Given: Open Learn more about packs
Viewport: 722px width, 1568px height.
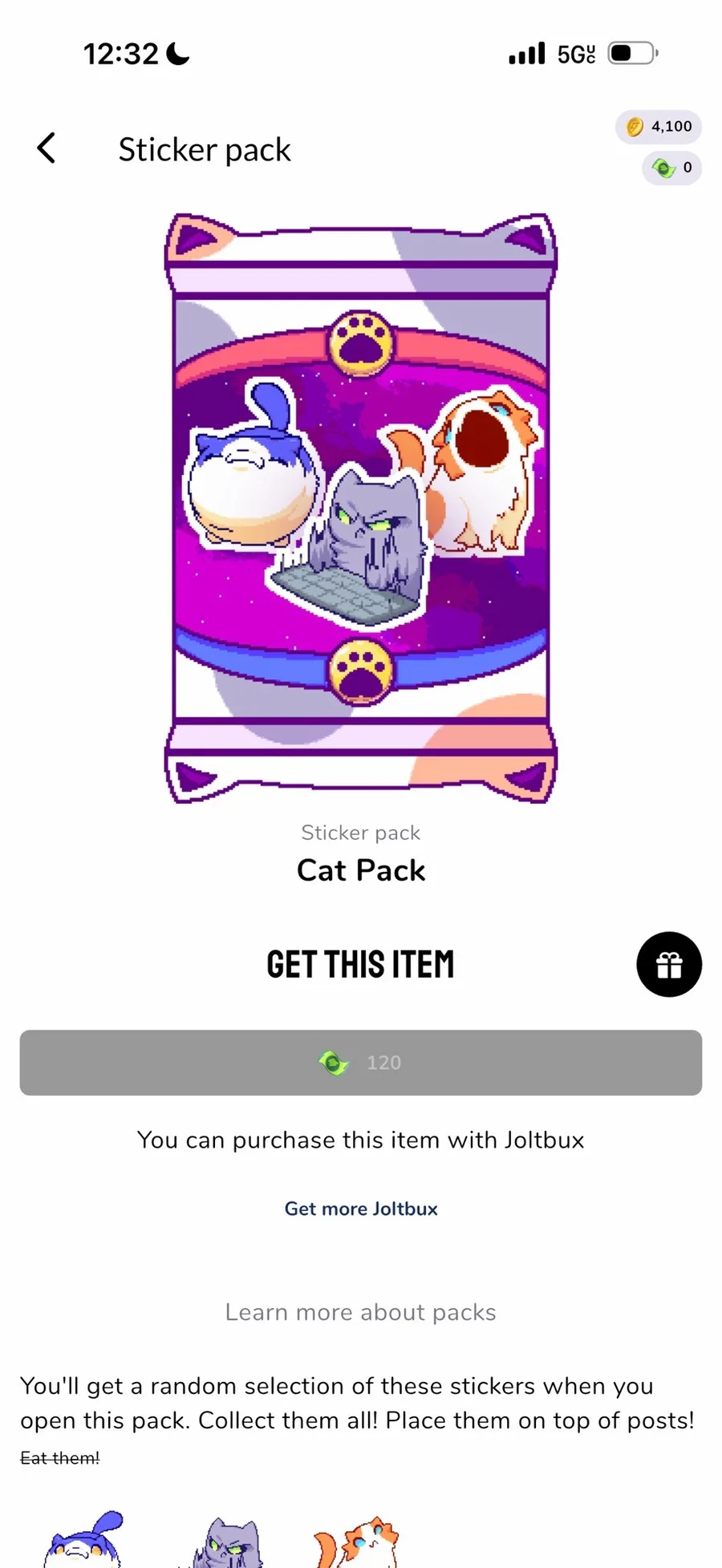Looking at the screenshot, I should (360, 1312).
